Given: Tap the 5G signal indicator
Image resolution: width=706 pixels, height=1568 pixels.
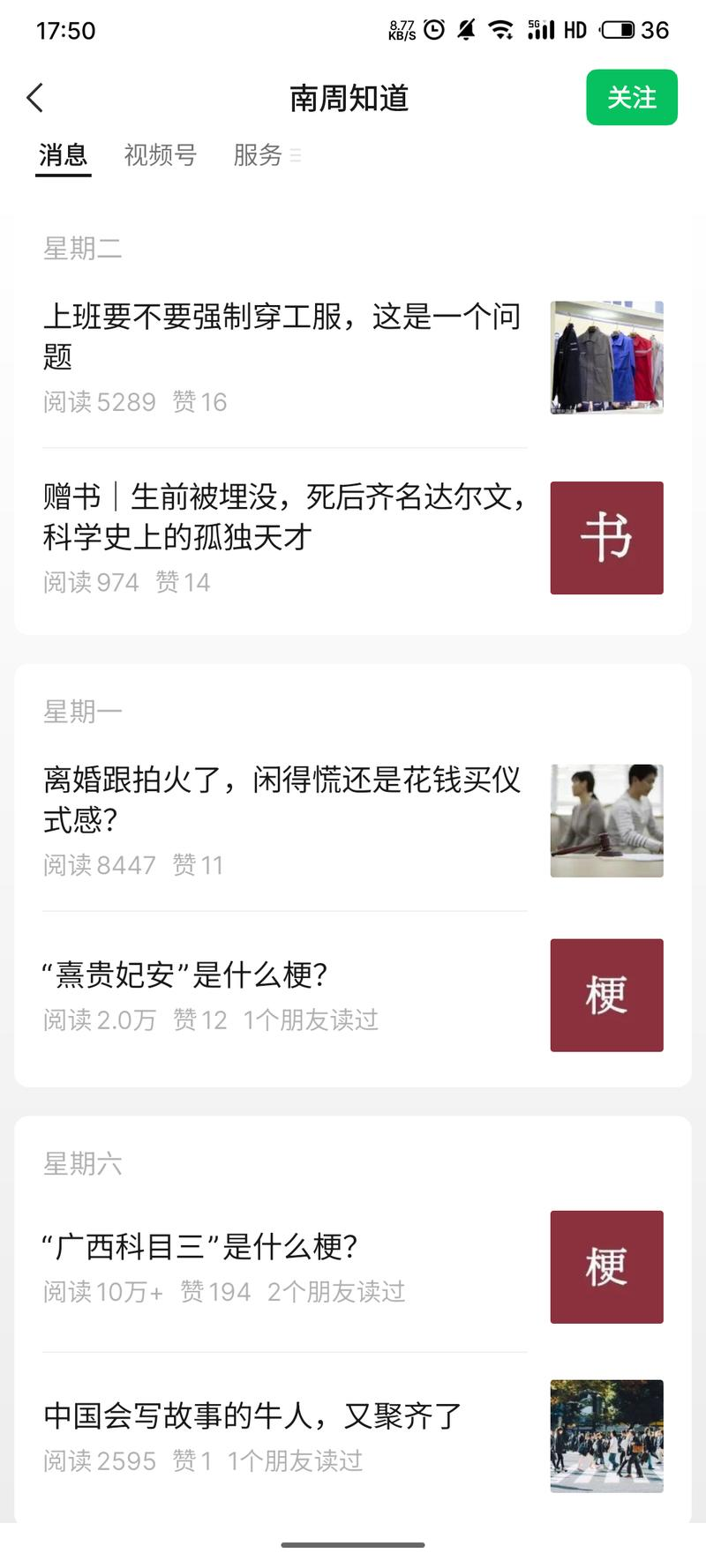Looking at the screenshot, I should (541, 28).
